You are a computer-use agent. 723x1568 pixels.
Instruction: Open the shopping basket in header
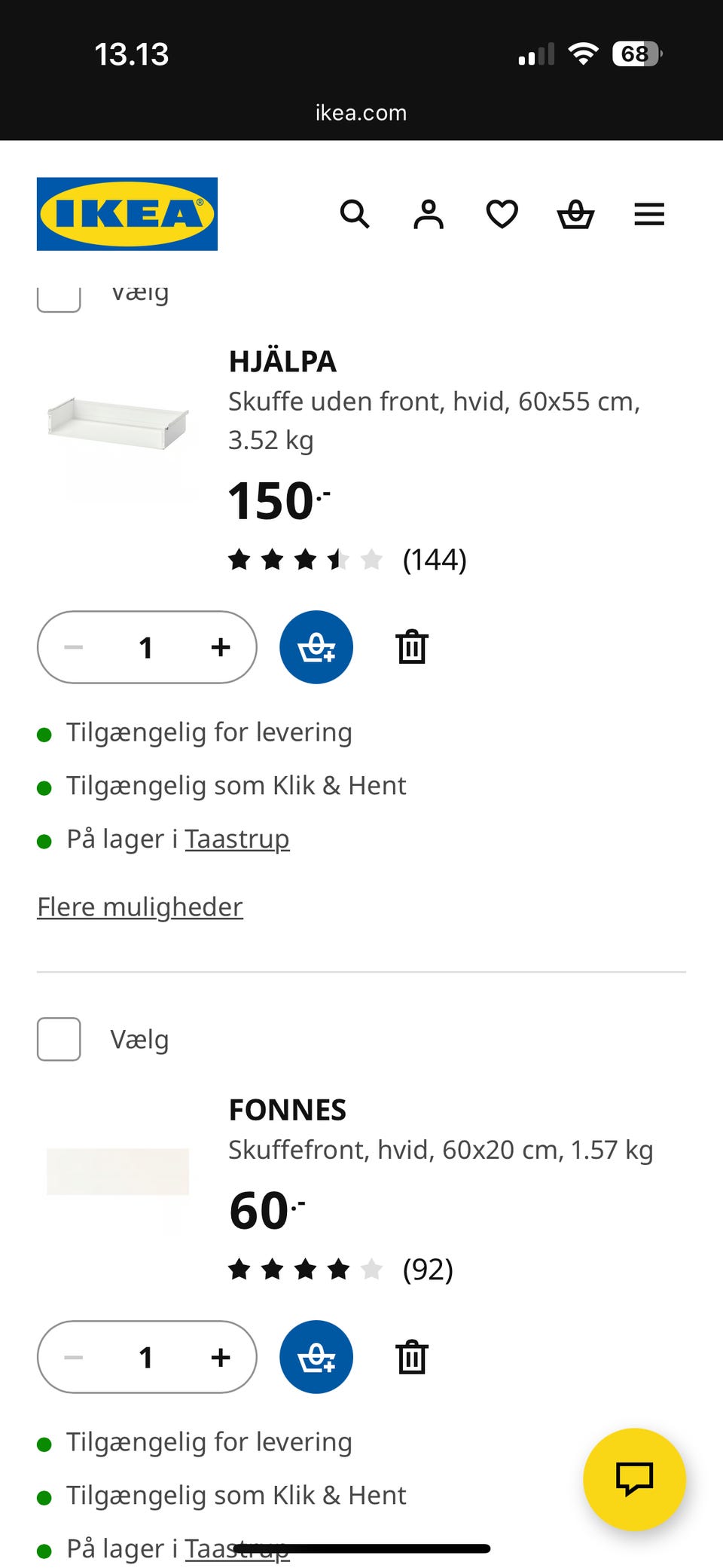[575, 215]
